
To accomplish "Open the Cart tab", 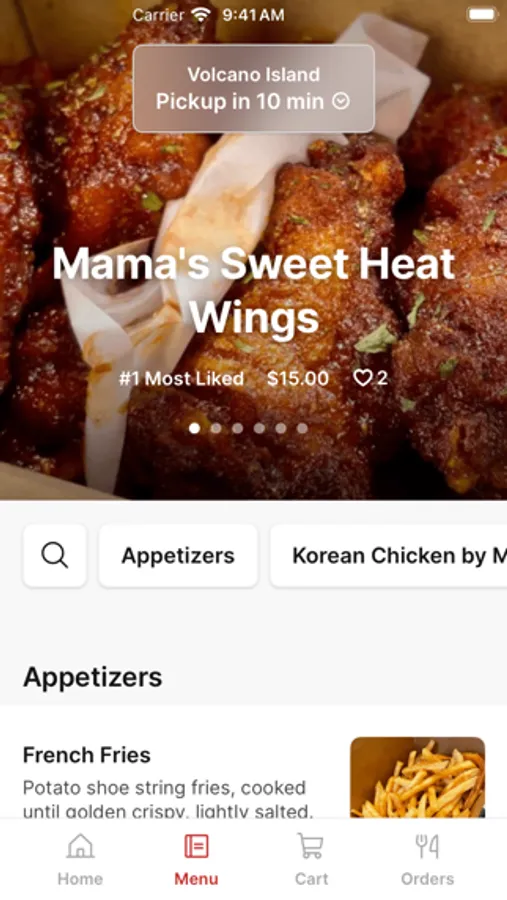I will 311,859.
